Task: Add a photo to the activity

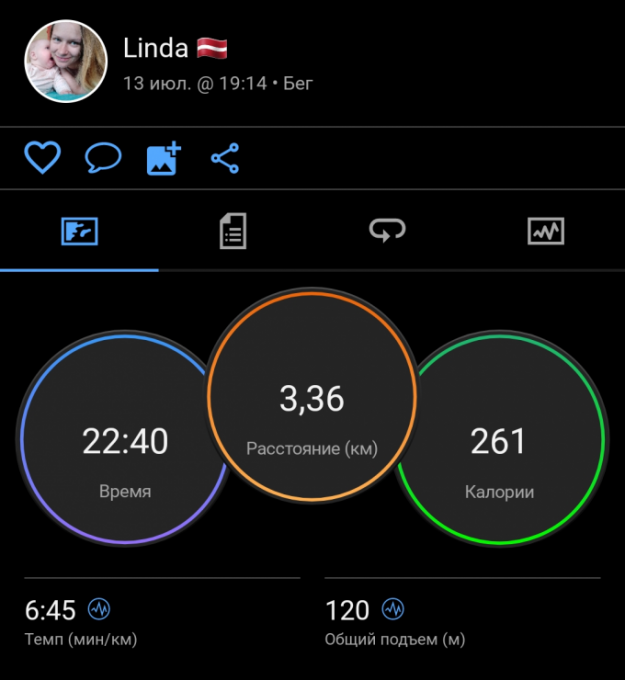Action: (164, 158)
